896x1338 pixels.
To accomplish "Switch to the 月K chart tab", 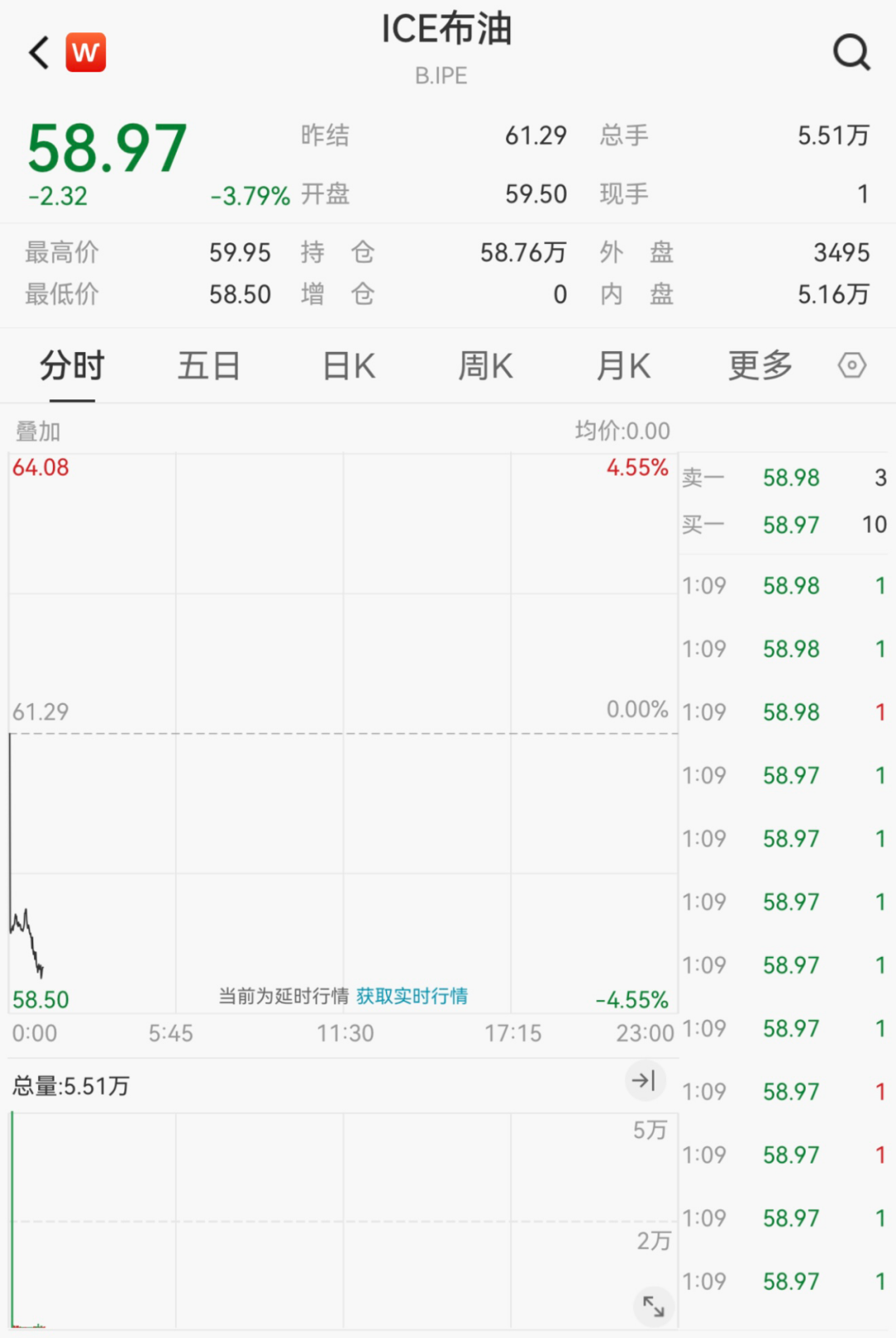I will [623, 366].
